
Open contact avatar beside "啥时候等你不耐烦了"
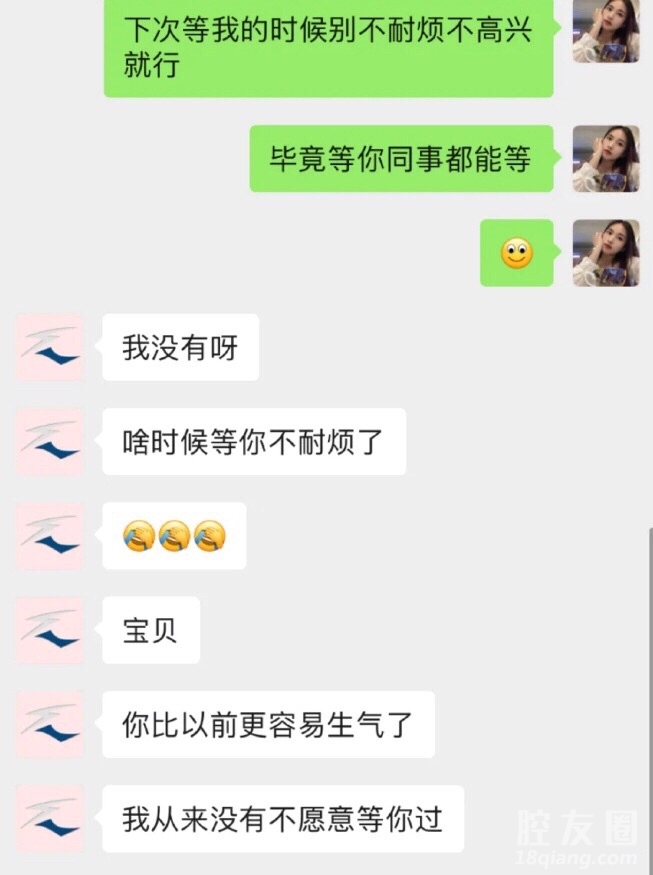50,441
